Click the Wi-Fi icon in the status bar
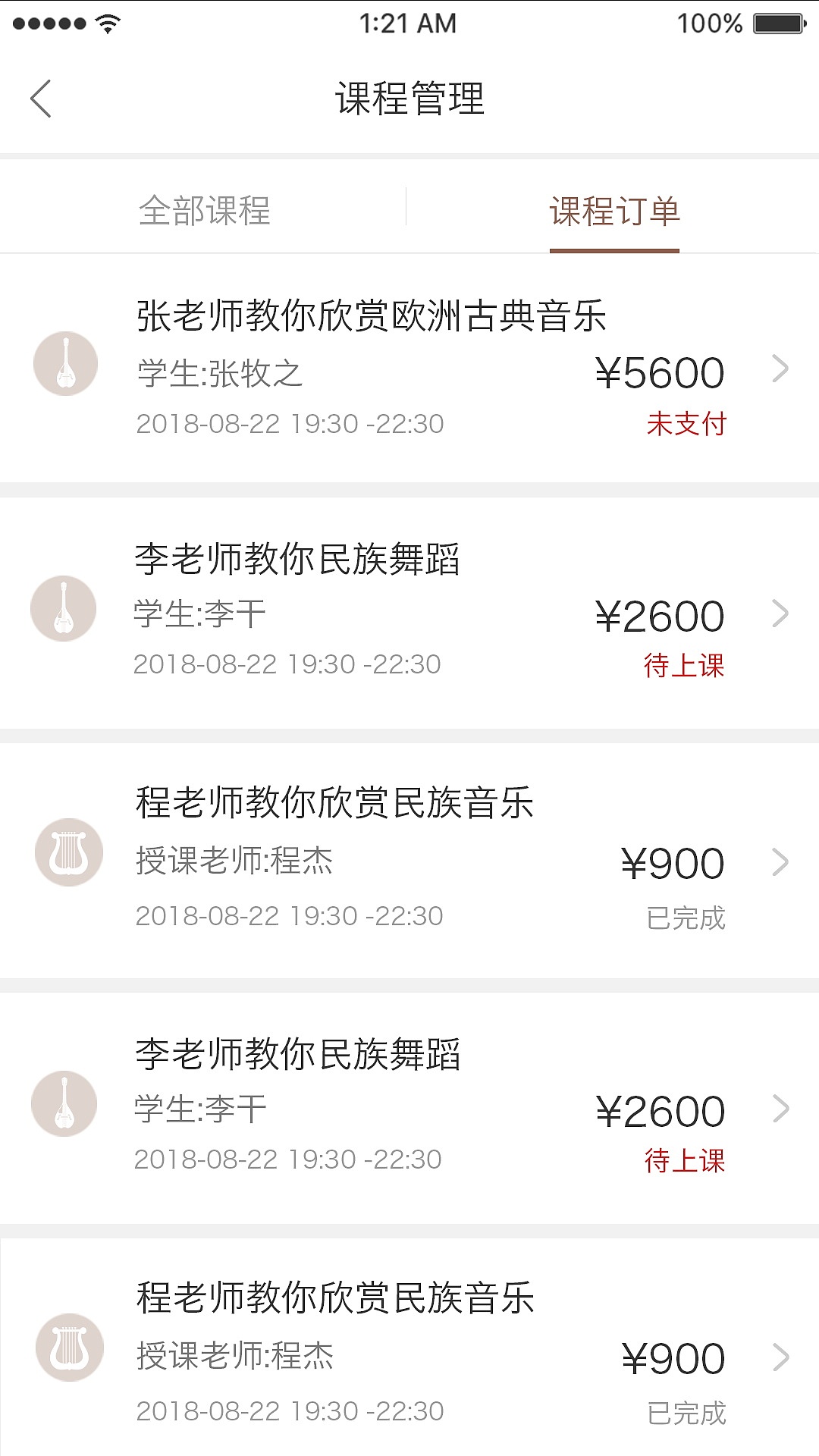The height and width of the screenshot is (1456, 819). [x=108, y=23]
